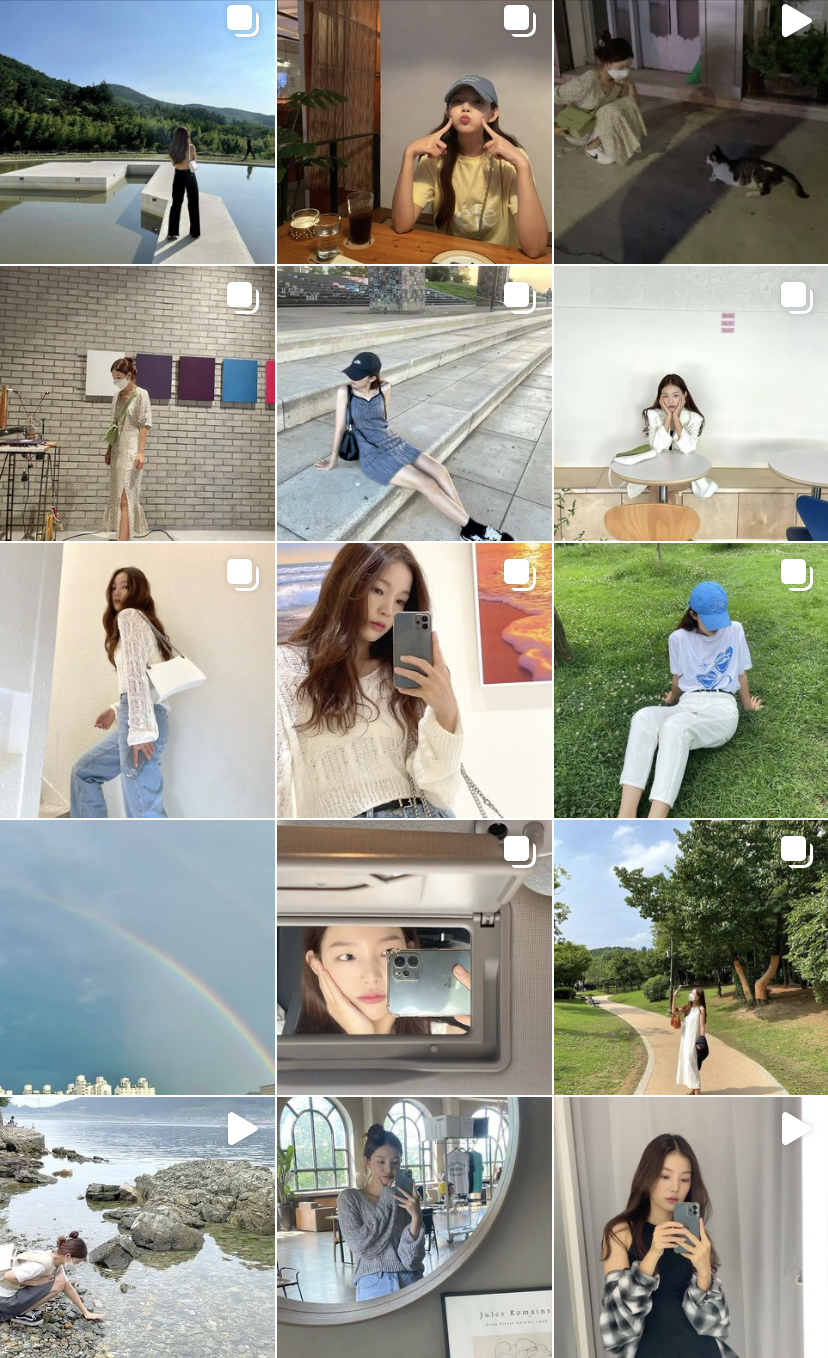Open the post of white dress on park path
This screenshot has width=828, height=1358.
tap(691, 957)
